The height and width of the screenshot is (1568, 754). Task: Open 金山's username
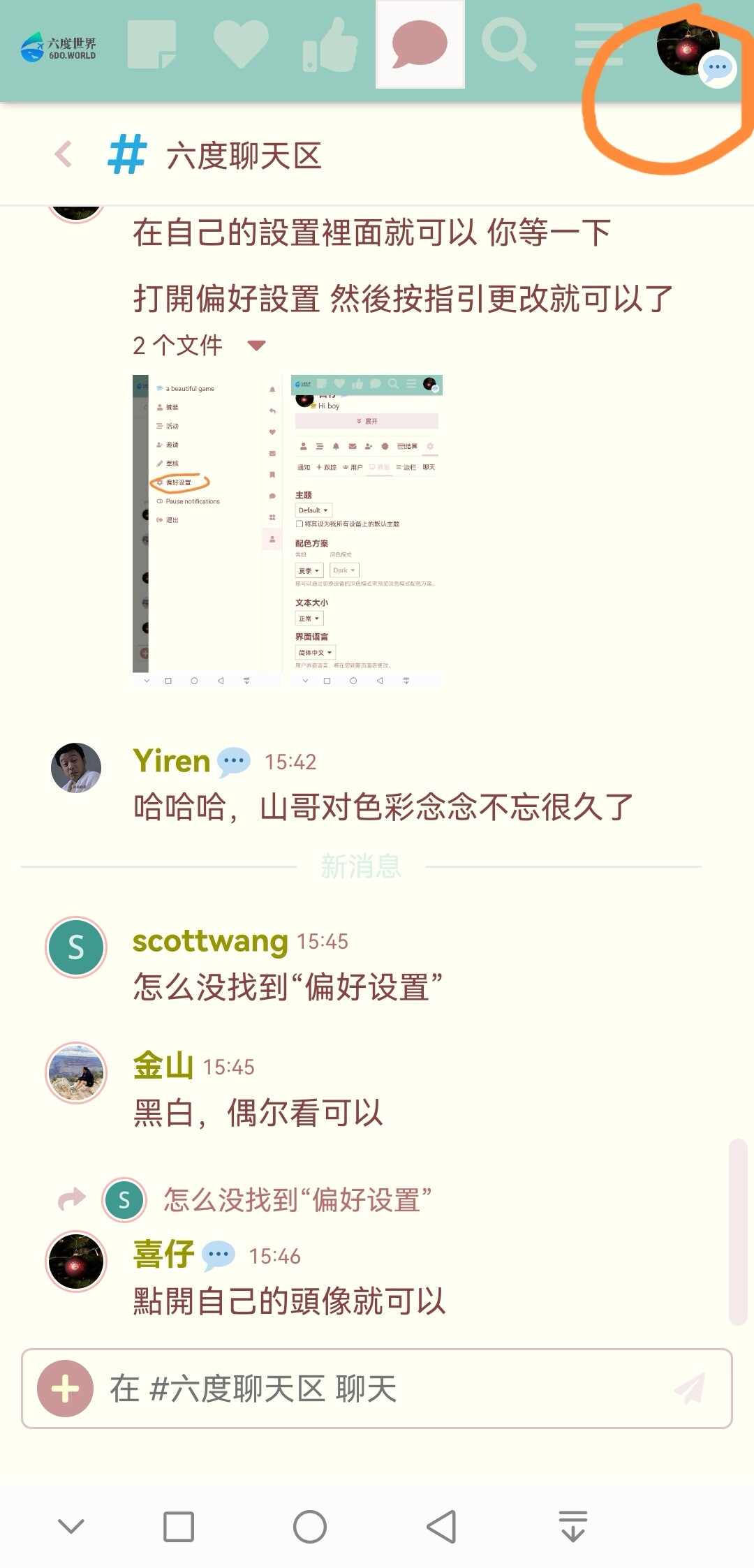pos(163,1066)
